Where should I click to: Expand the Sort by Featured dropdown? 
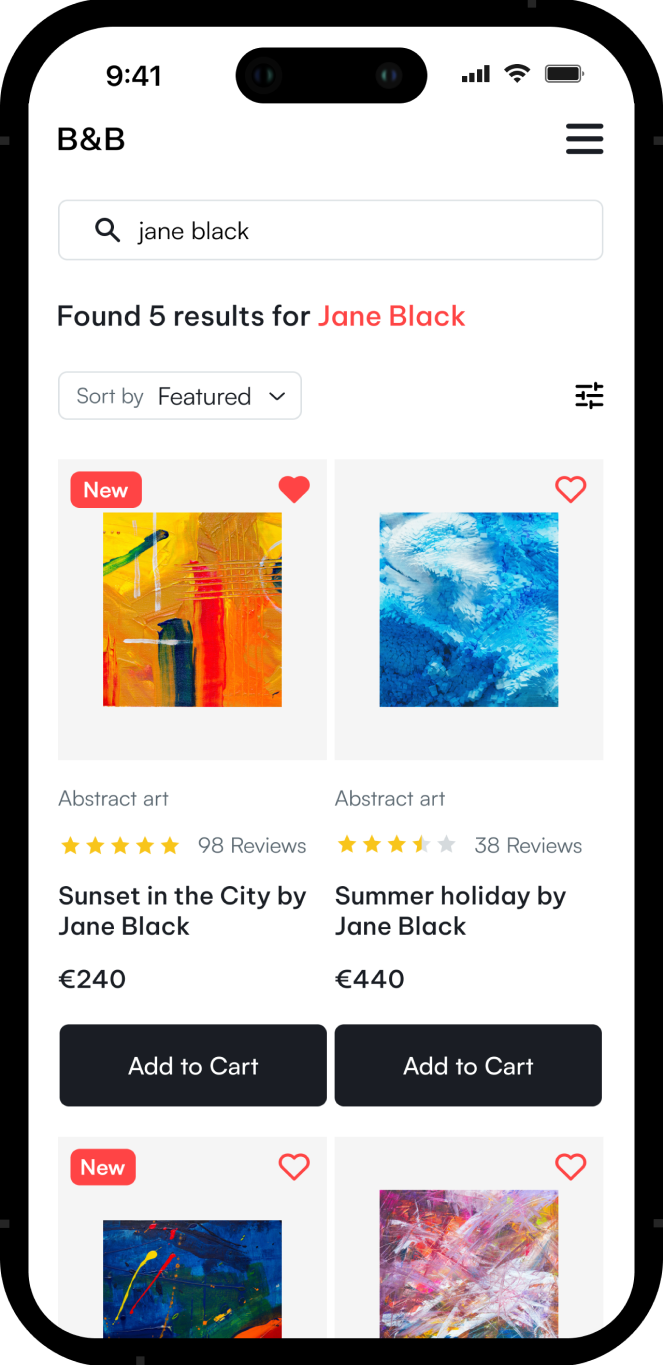point(180,396)
